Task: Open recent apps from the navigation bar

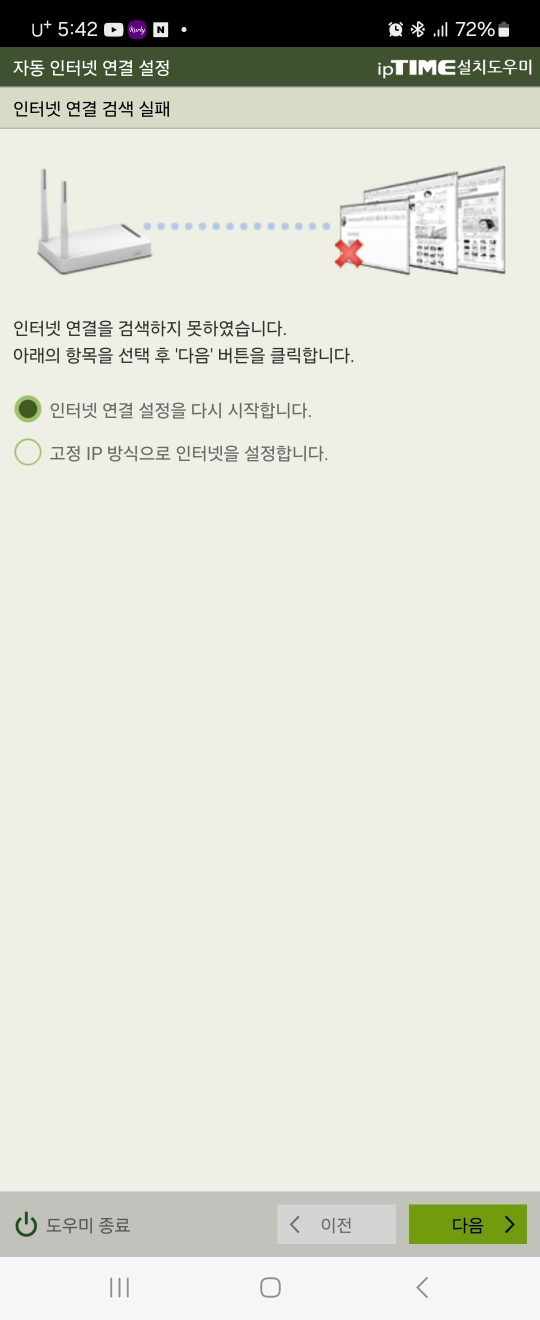Action: click(x=120, y=1287)
